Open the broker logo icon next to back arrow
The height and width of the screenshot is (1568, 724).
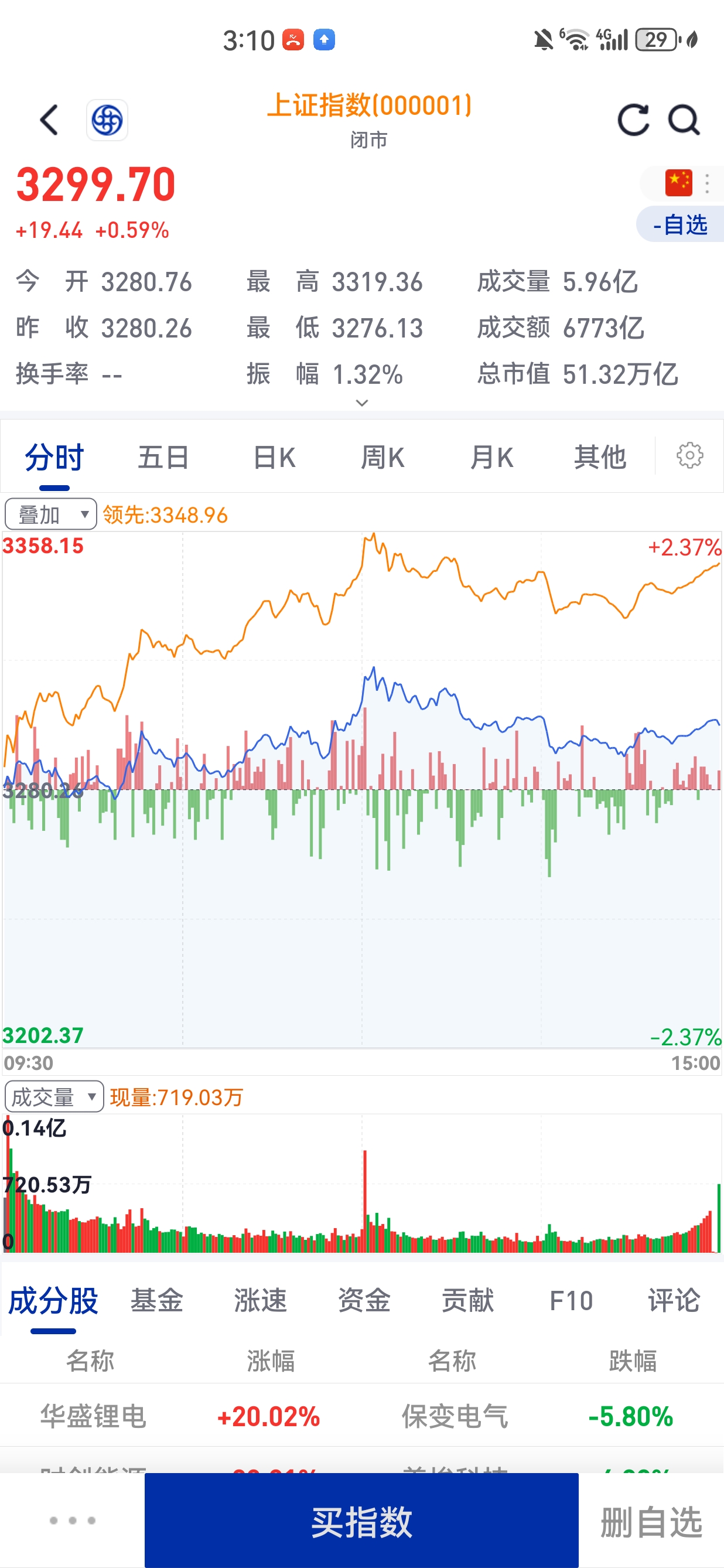pyautogui.click(x=108, y=120)
